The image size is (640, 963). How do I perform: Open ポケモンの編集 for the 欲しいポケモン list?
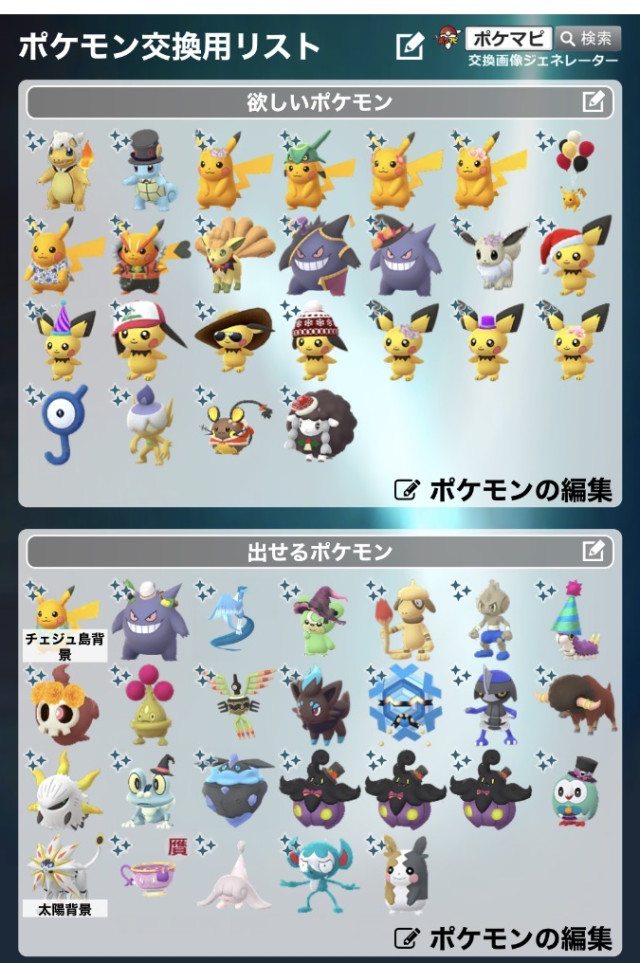(x=504, y=489)
